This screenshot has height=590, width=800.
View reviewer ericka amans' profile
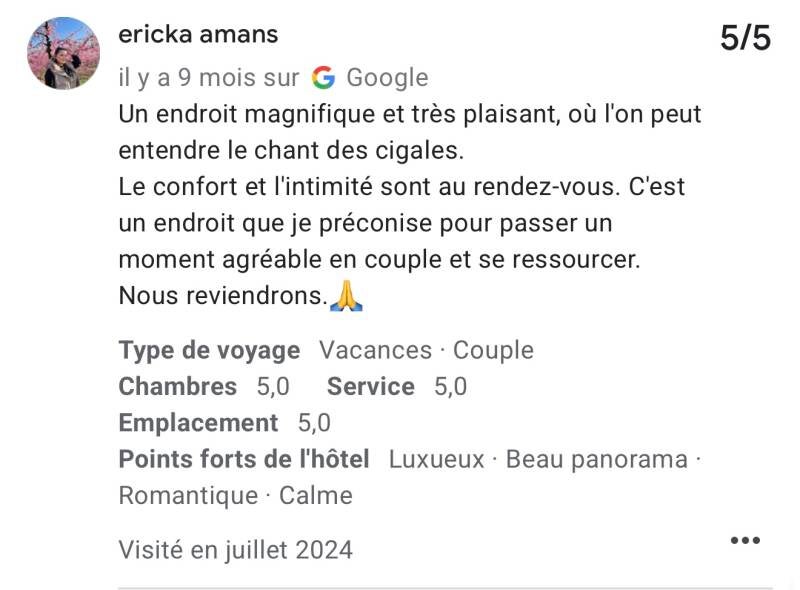[198, 34]
